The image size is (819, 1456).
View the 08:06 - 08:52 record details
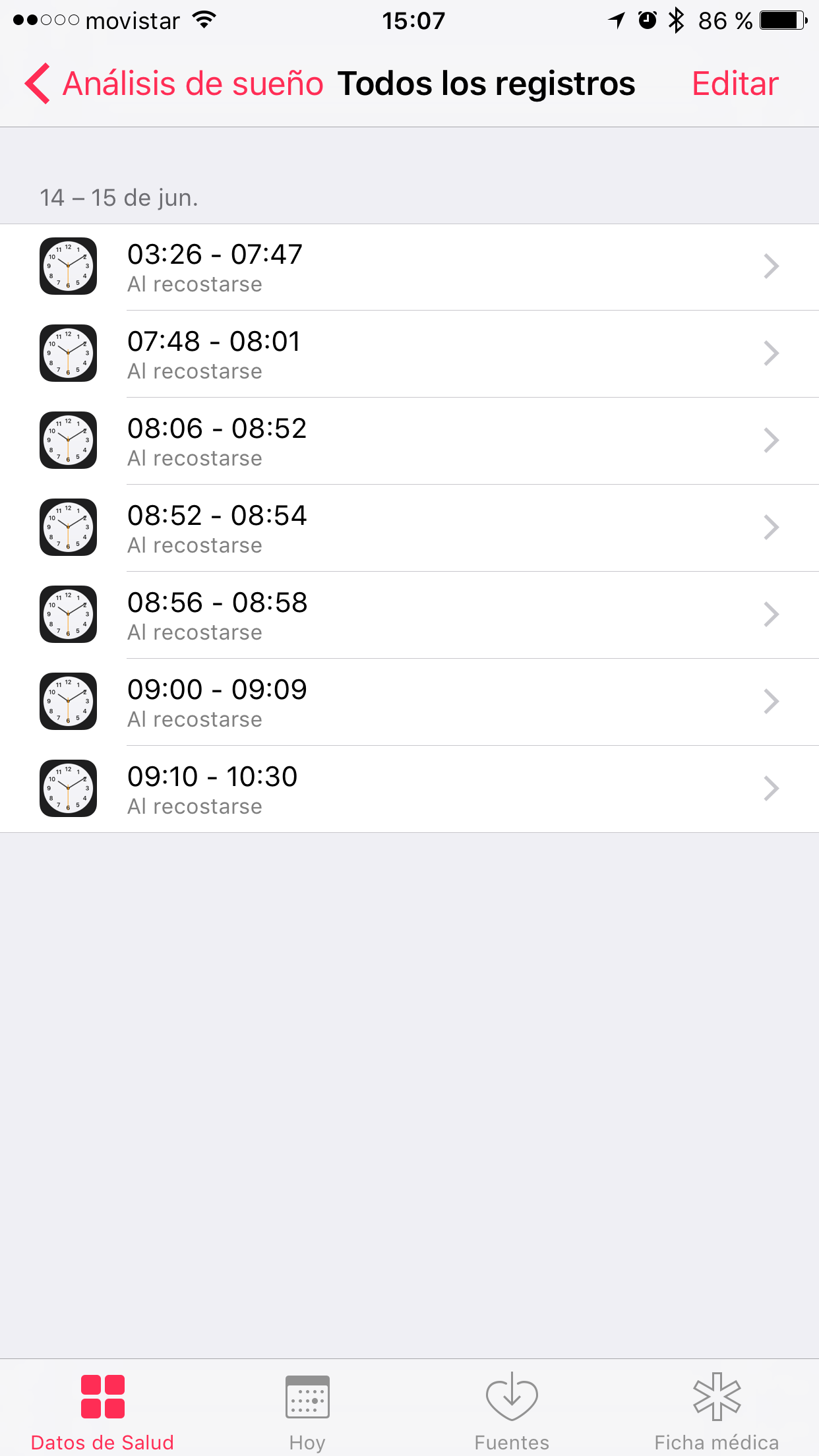(x=409, y=441)
